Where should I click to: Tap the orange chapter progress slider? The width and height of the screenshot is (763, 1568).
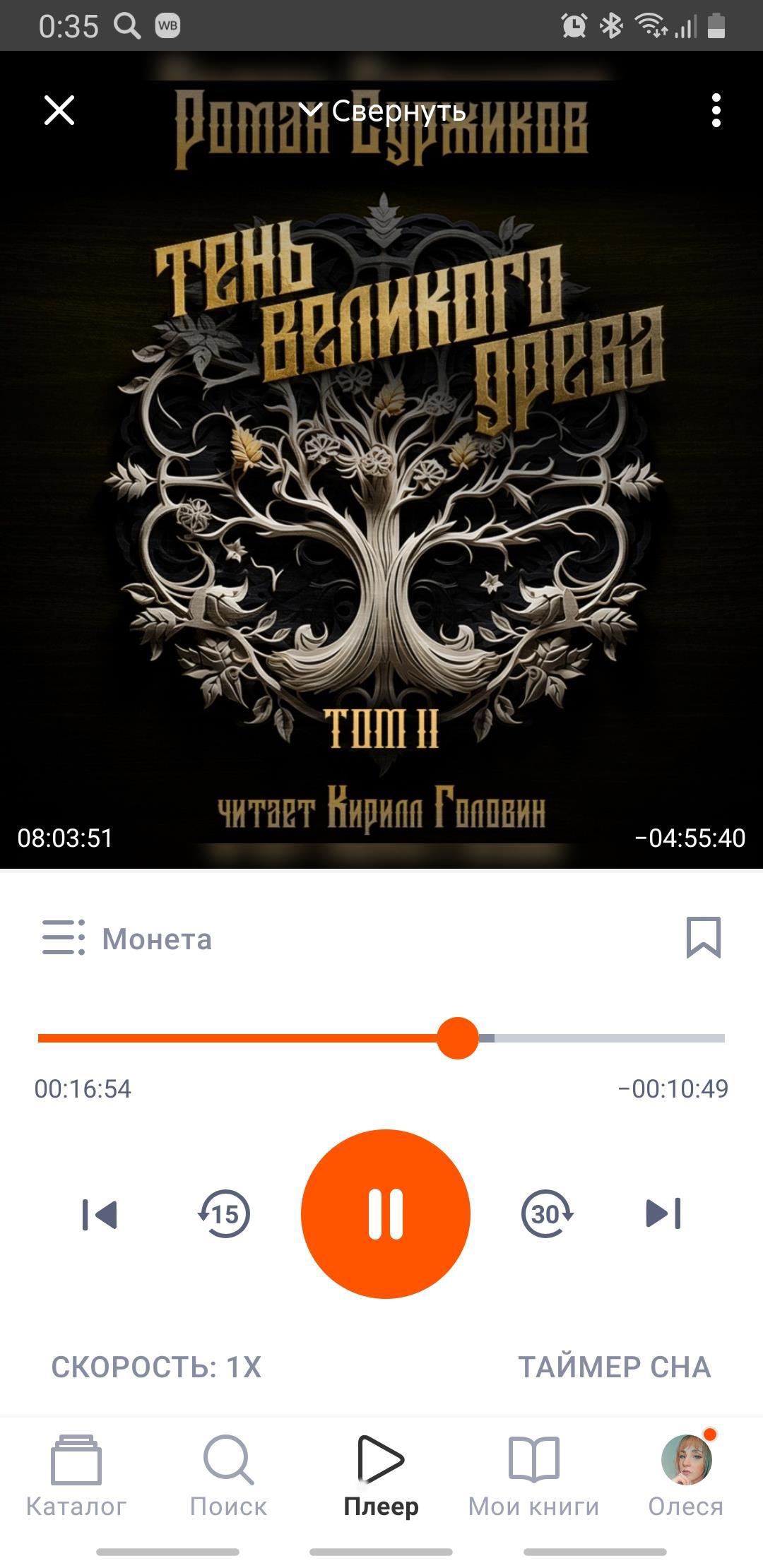pyautogui.click(x=458, y=1038)
